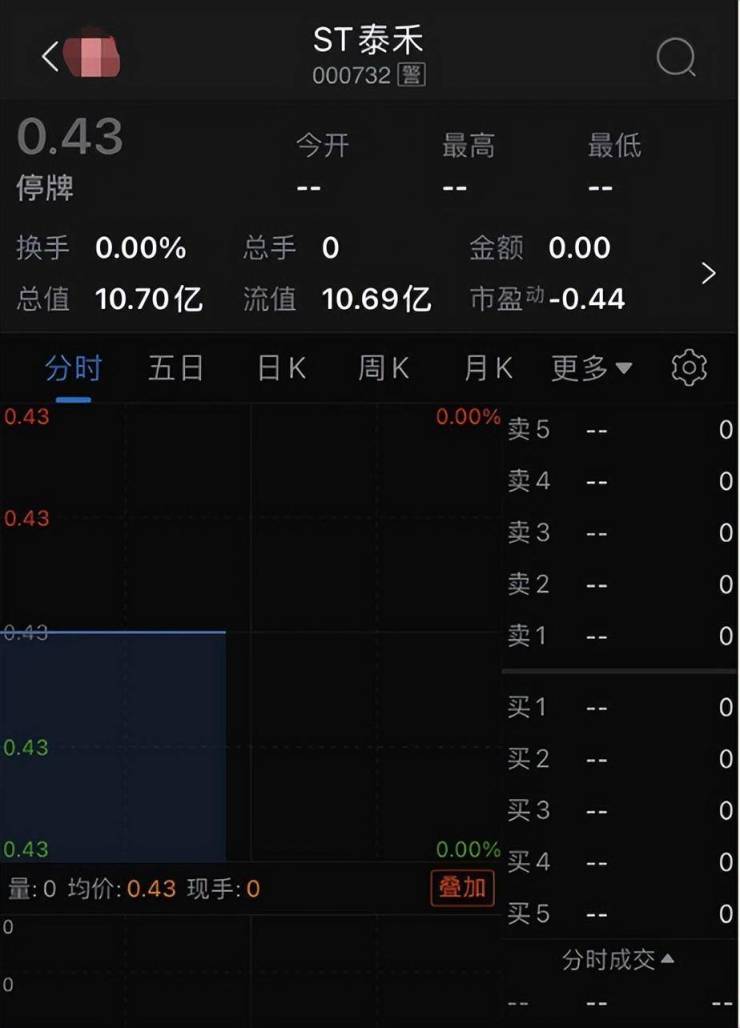Expand more stock details with the right chevron
This screenshot has height=1028, width=740.
tap(709, 273)
